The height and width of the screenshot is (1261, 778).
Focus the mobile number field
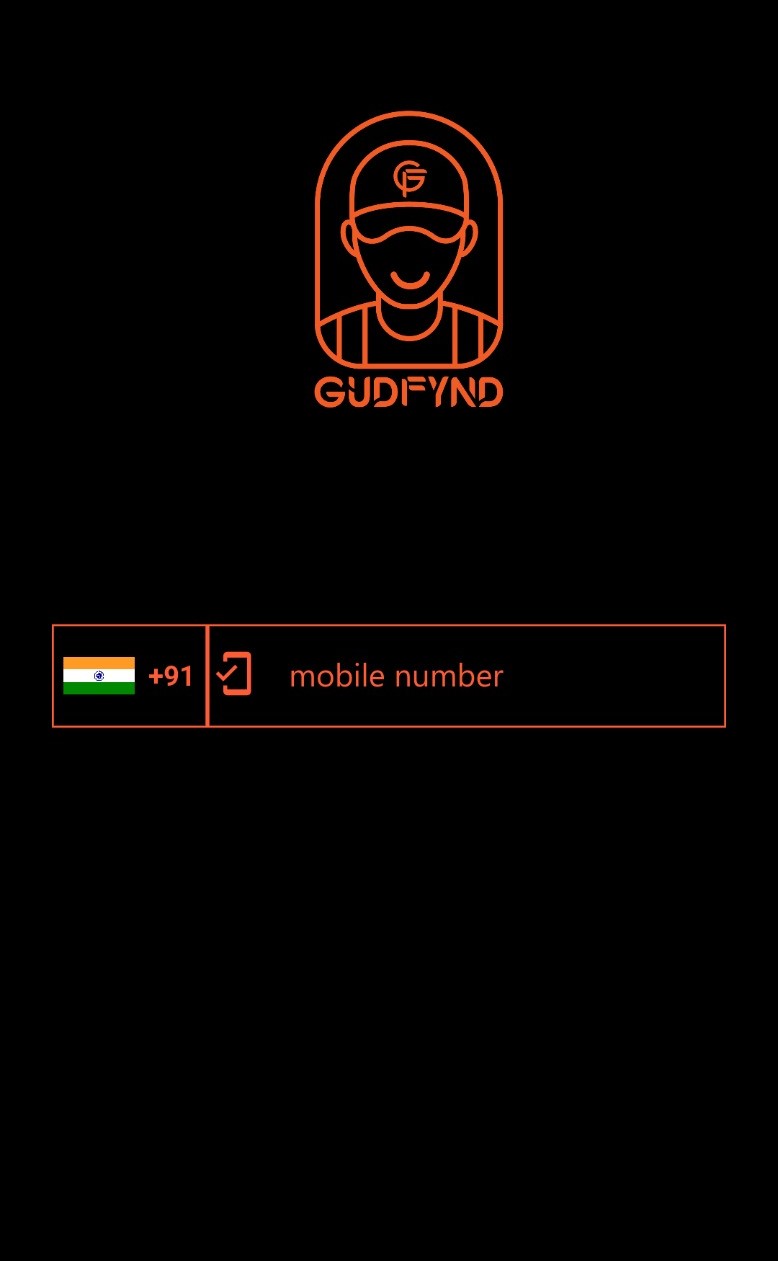click(x=466, y=676)
